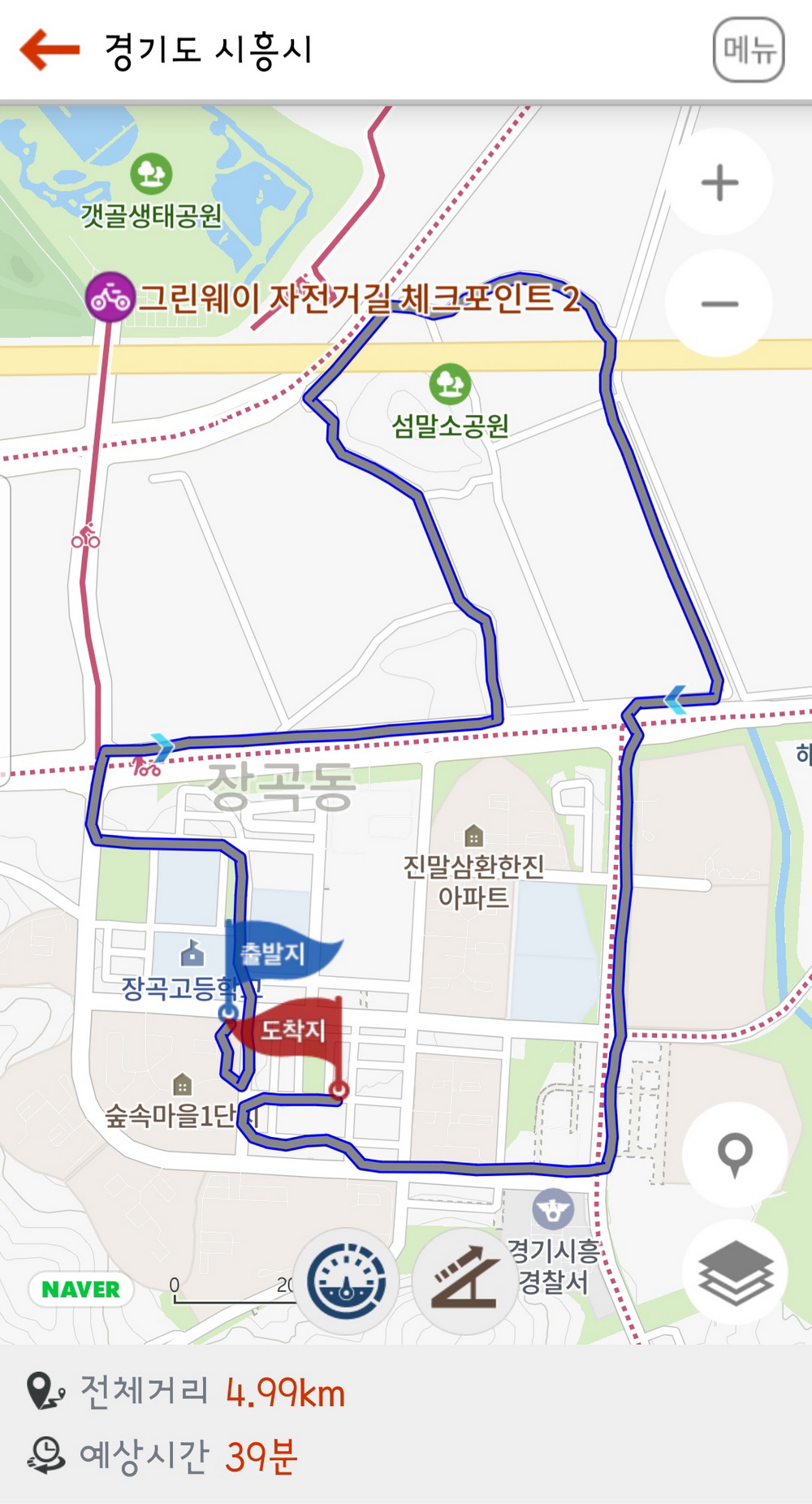Tap the 그린웨이 자전거길 체크포인트 2 marker

pos(110,297)
